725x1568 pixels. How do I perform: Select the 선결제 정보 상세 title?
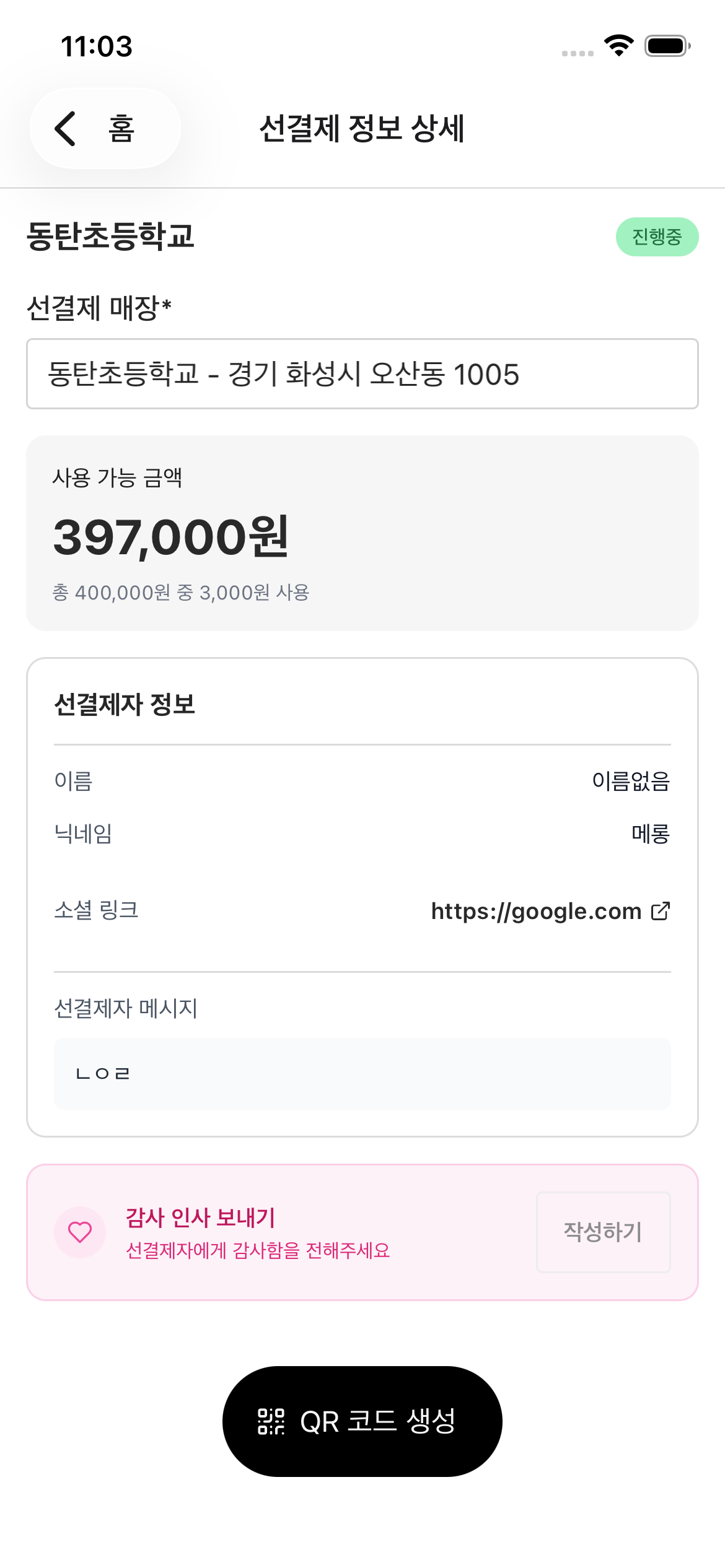click(362, 127)
